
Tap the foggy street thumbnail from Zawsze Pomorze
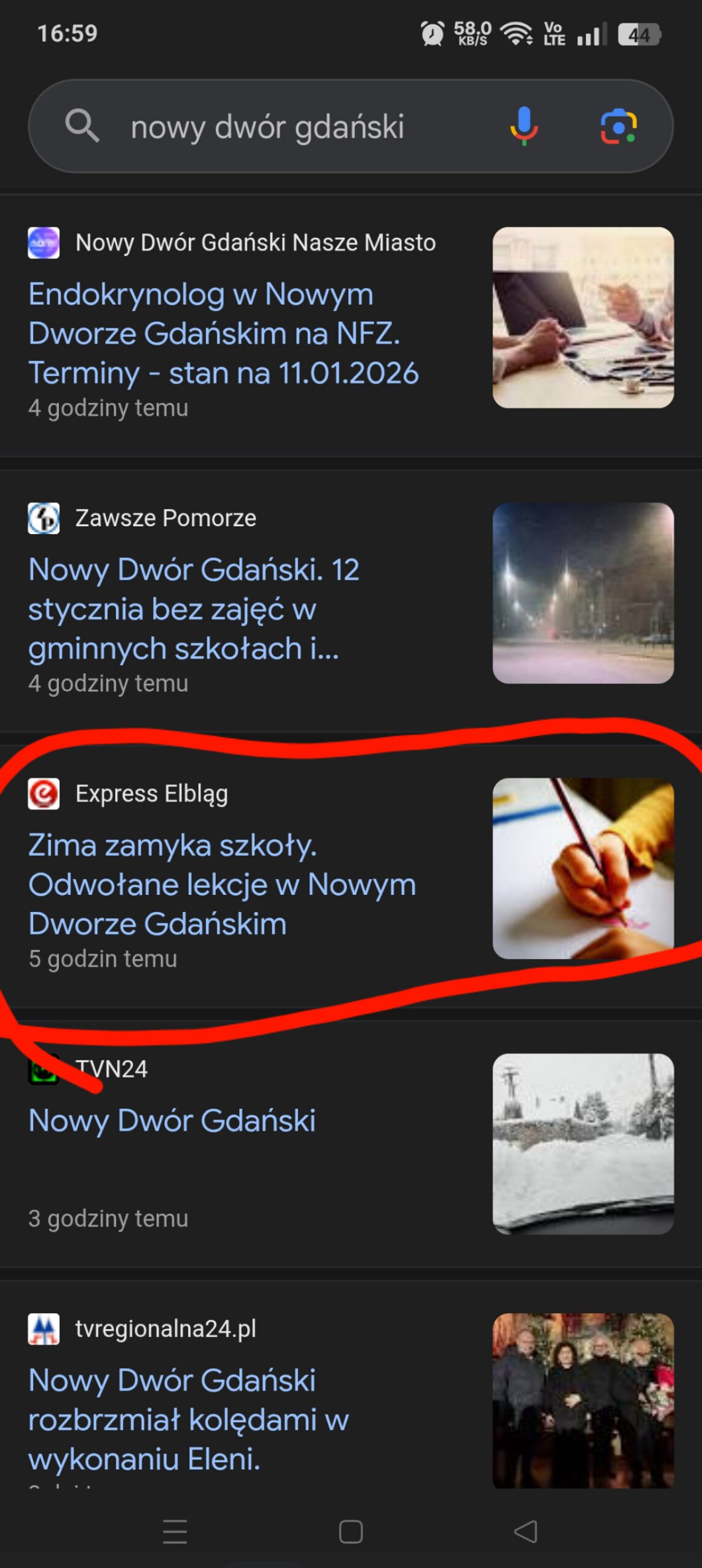pos(583,593)
